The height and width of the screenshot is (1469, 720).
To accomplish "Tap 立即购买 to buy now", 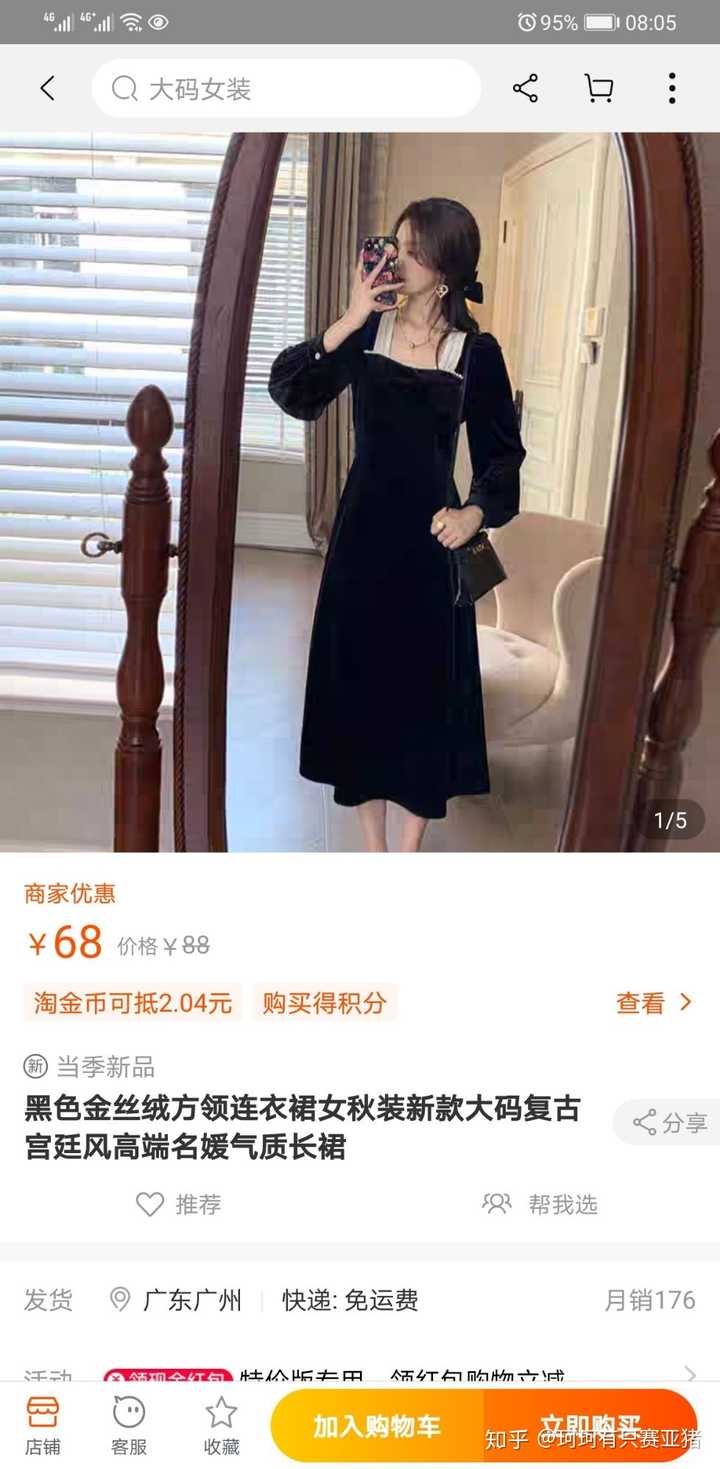I will point(591,1425).
